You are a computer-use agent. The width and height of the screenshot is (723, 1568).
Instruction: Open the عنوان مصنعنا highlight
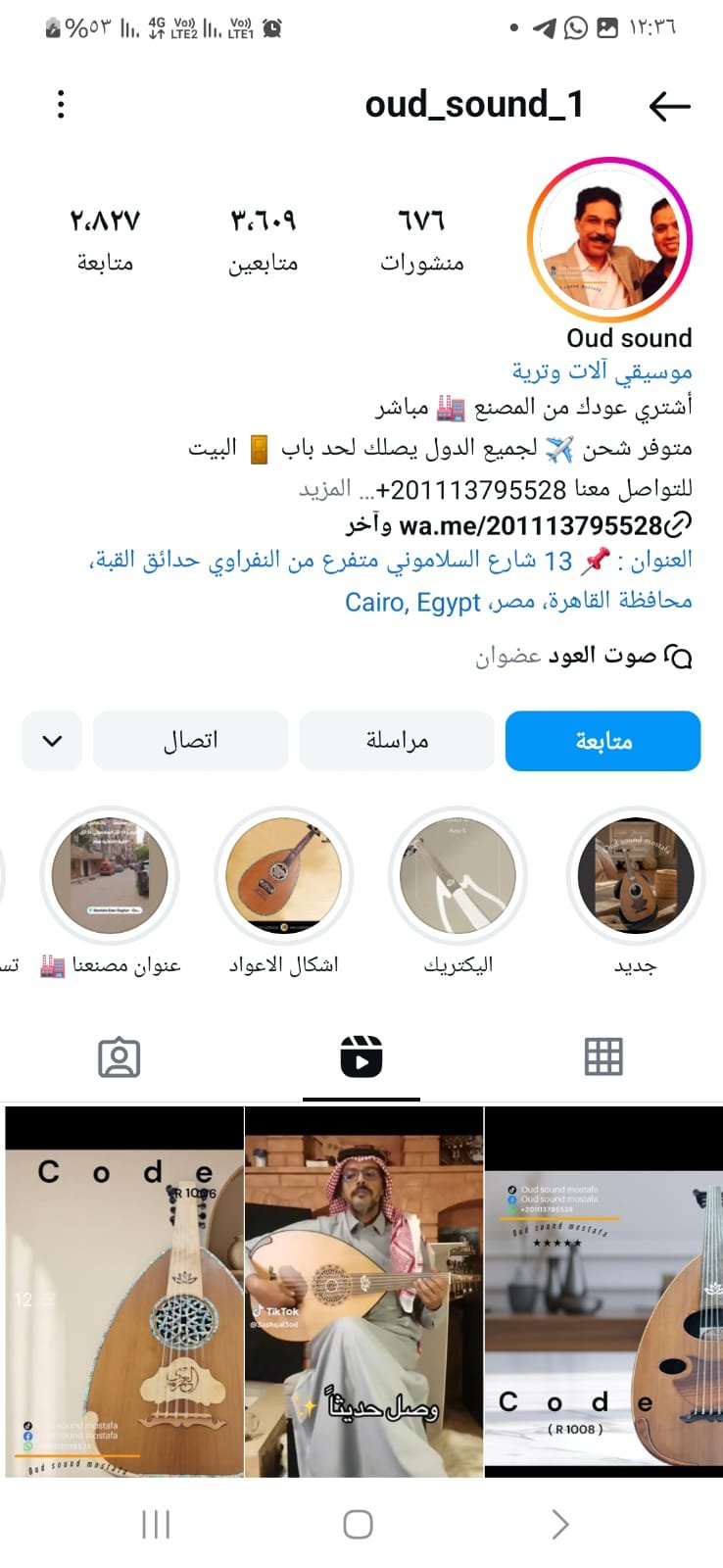(110, 875)
